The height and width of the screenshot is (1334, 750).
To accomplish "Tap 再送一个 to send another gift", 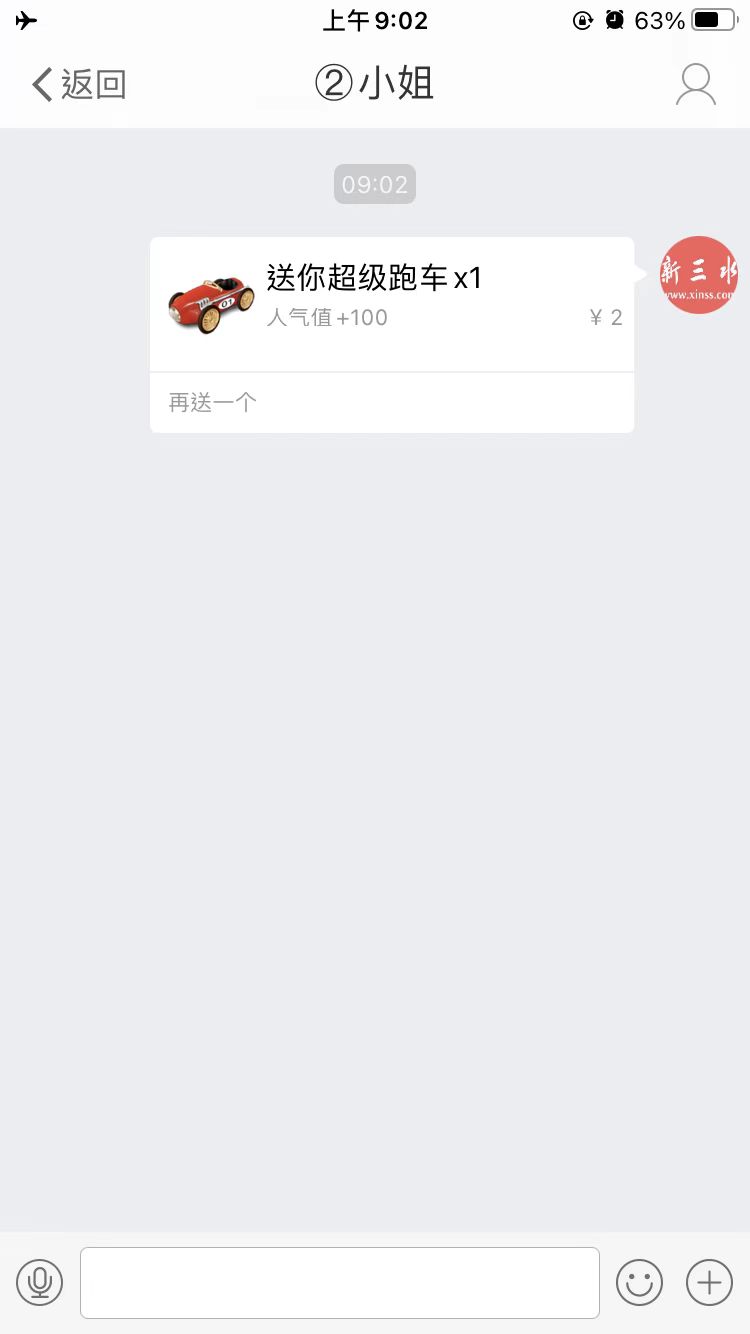I will [x=213, y=403].
